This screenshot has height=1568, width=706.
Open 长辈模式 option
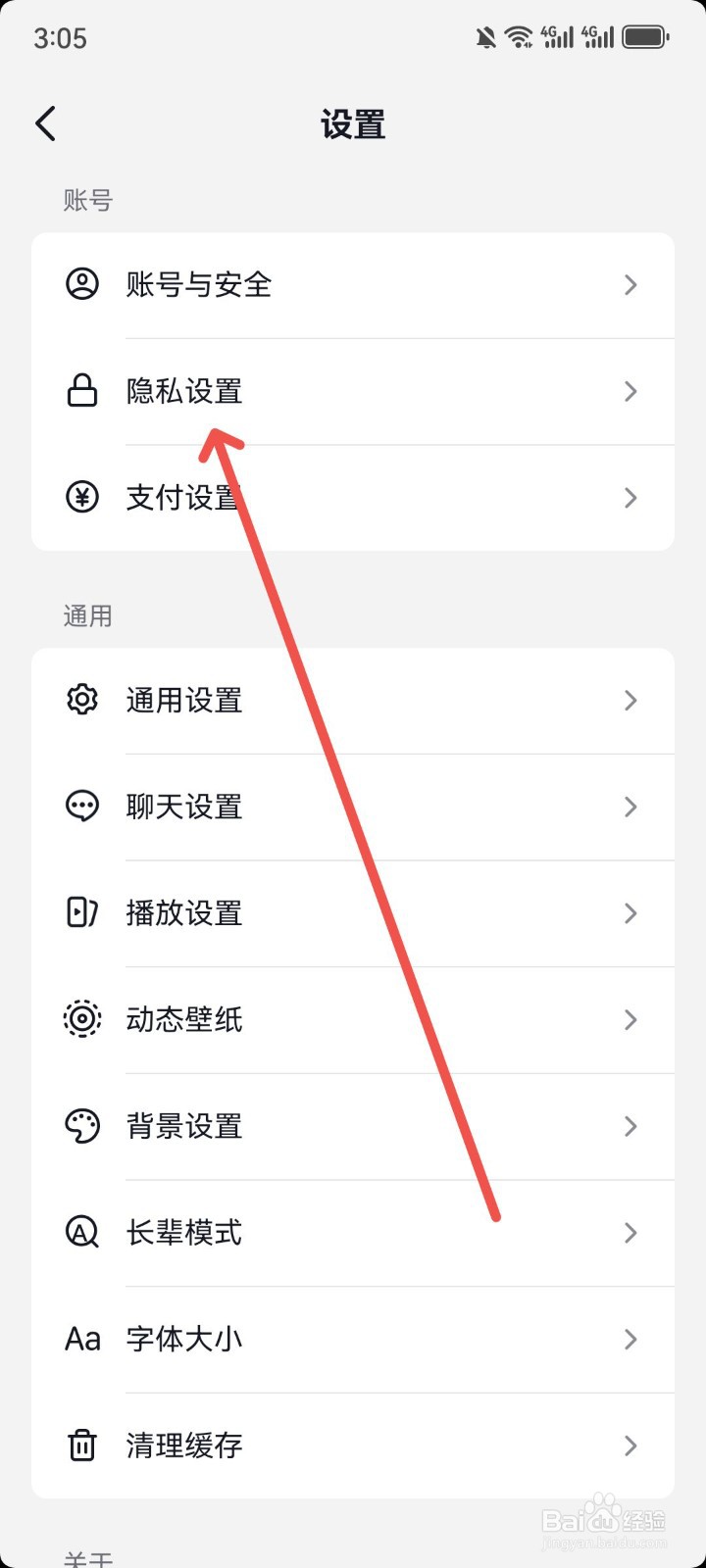[353, 1233]
